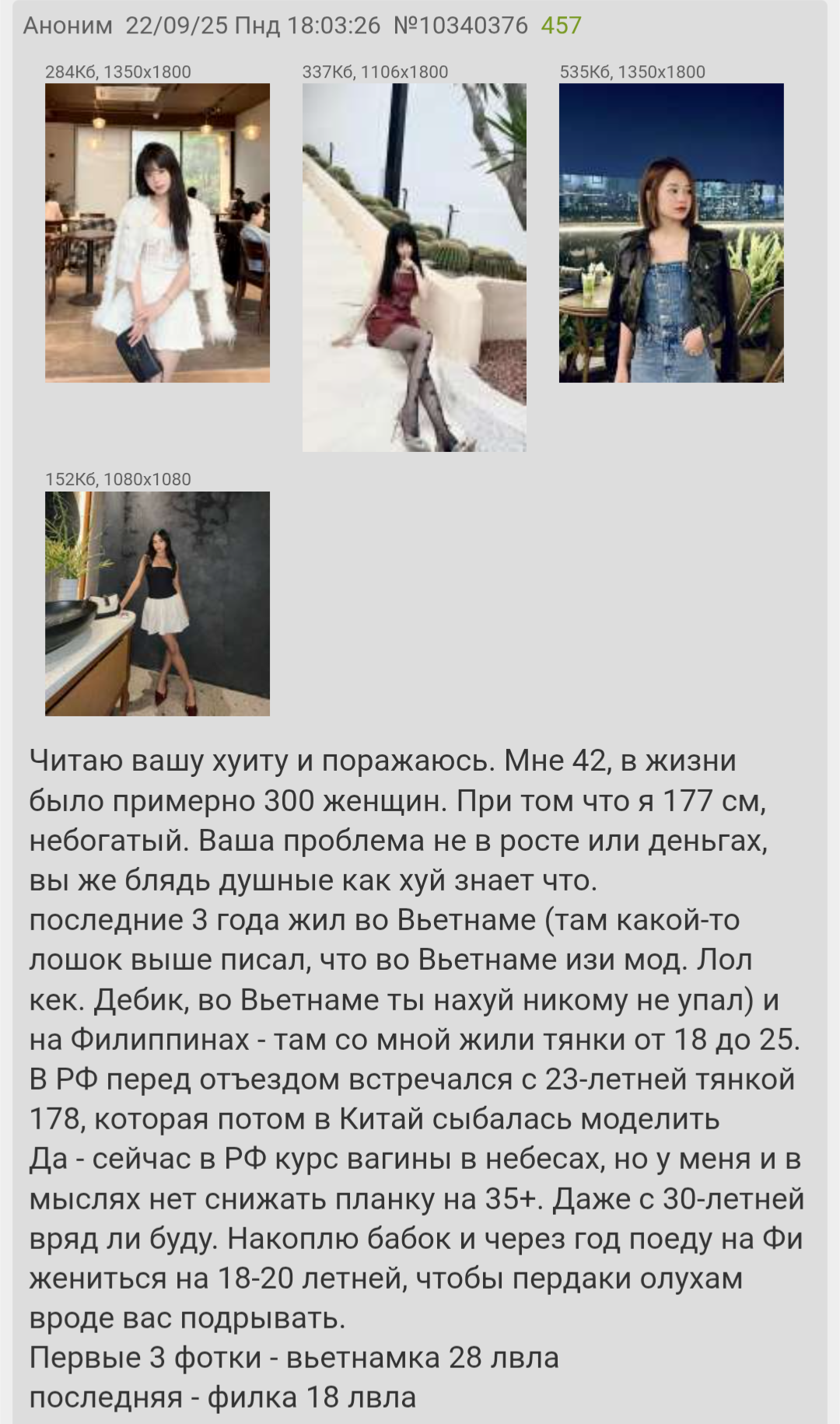Expand the 152Кб 1080x1080 image thumbnail
Viewport: 840px width, 1424px height.
157,604
